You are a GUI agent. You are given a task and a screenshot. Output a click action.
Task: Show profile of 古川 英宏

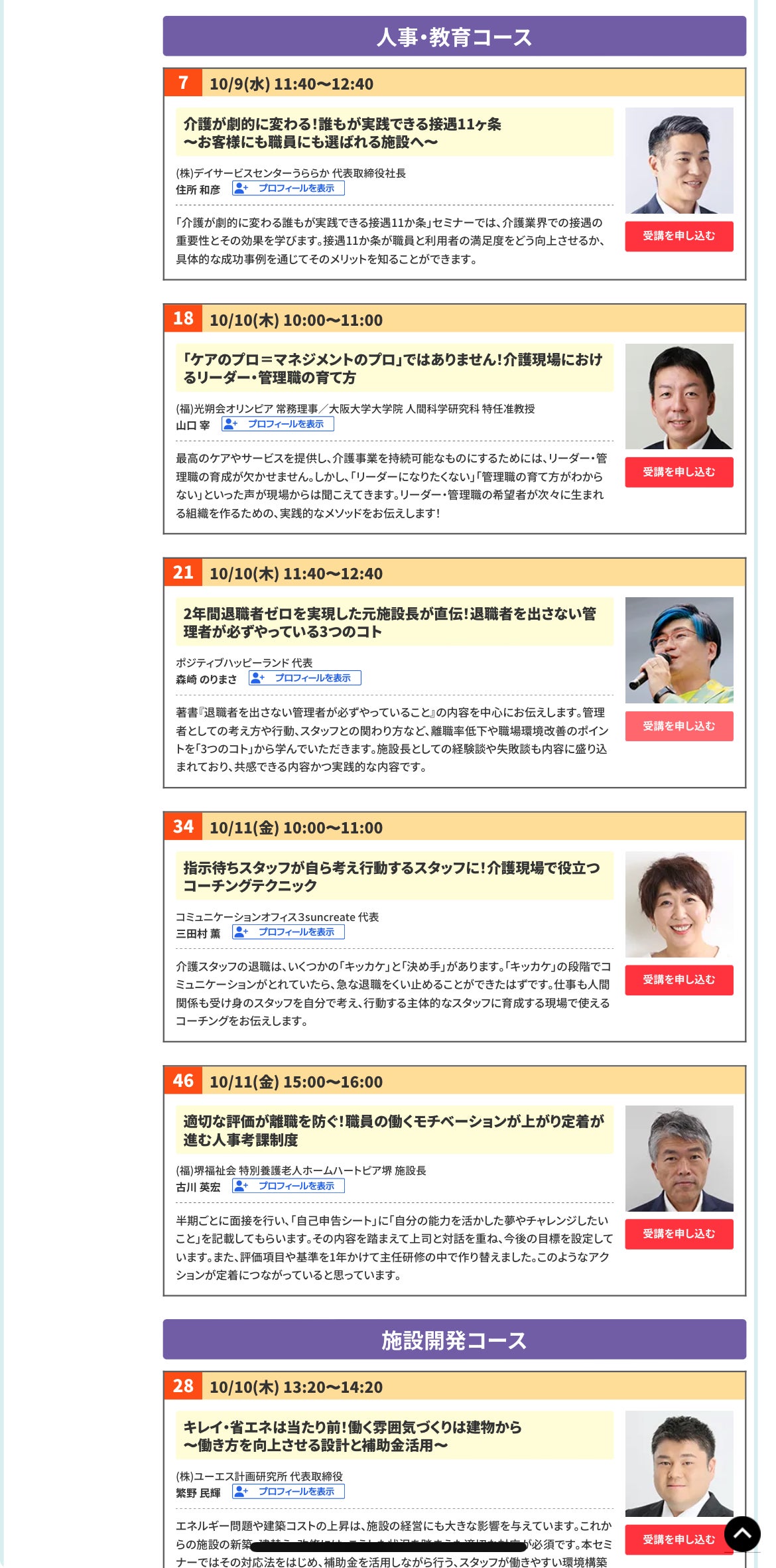(289, 1186)
